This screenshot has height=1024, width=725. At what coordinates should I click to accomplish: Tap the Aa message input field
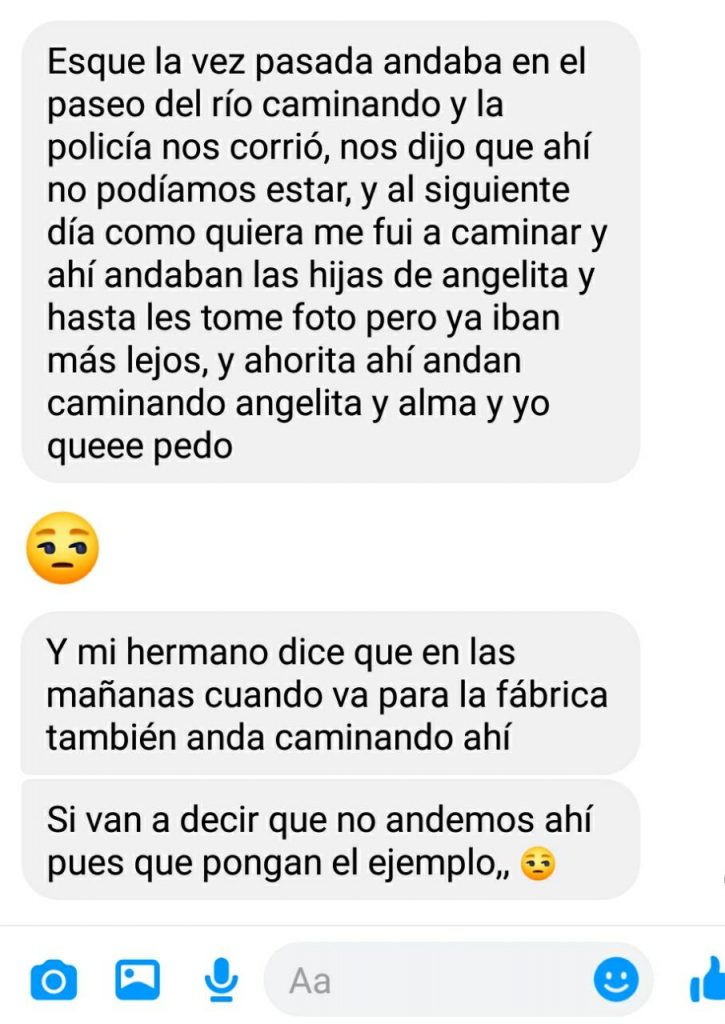tap(430, 980)
